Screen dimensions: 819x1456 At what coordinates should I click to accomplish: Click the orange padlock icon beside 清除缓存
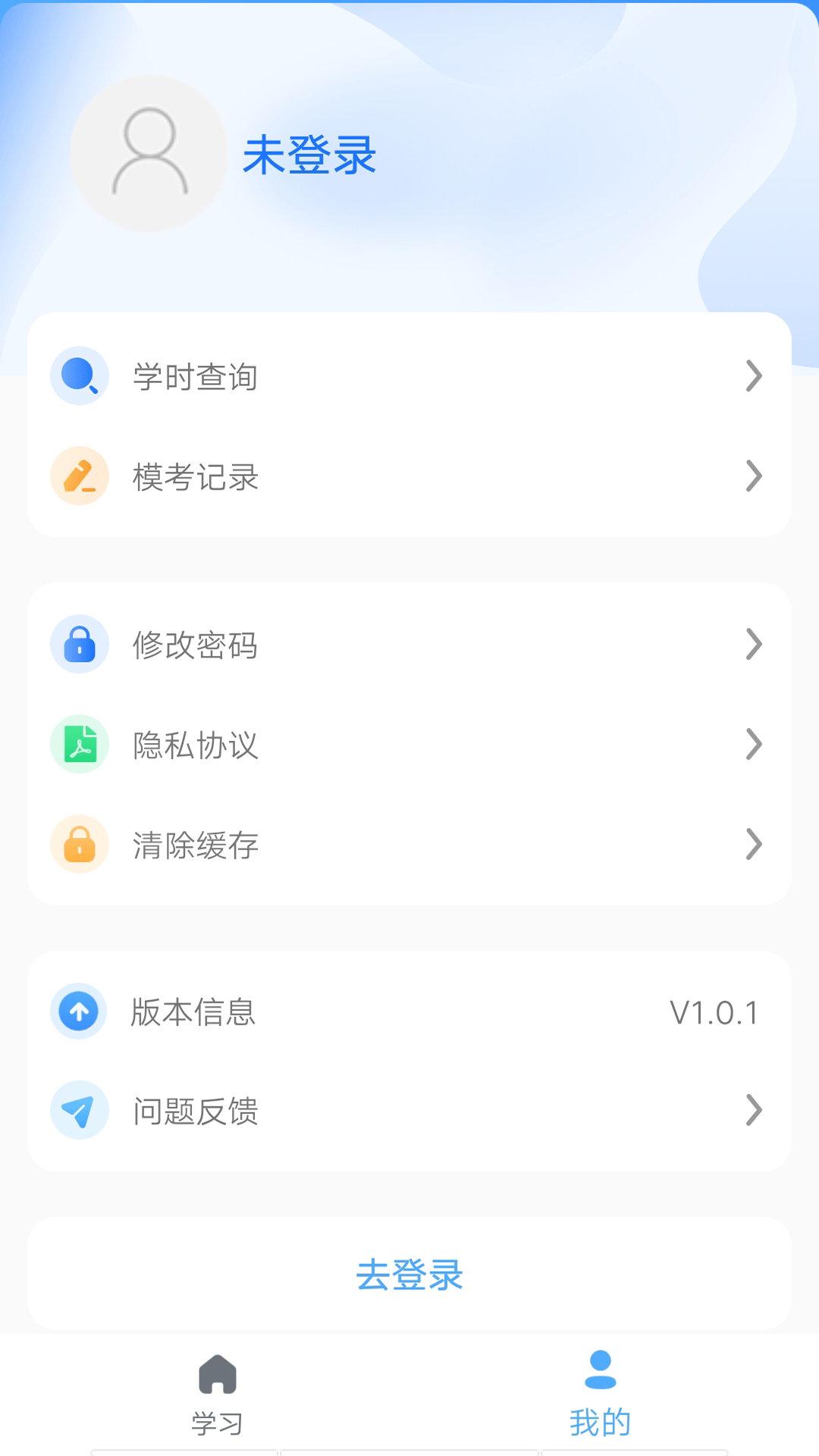pos(79,844)
